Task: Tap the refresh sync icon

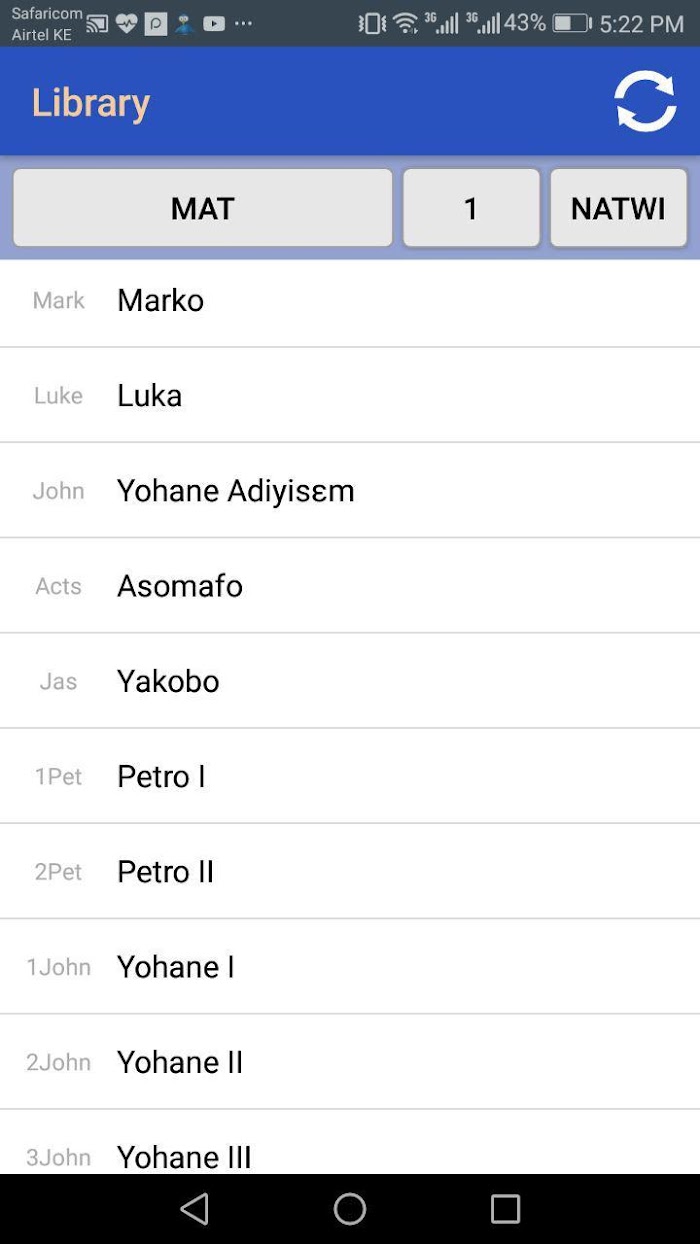Action: coord(645,101)
